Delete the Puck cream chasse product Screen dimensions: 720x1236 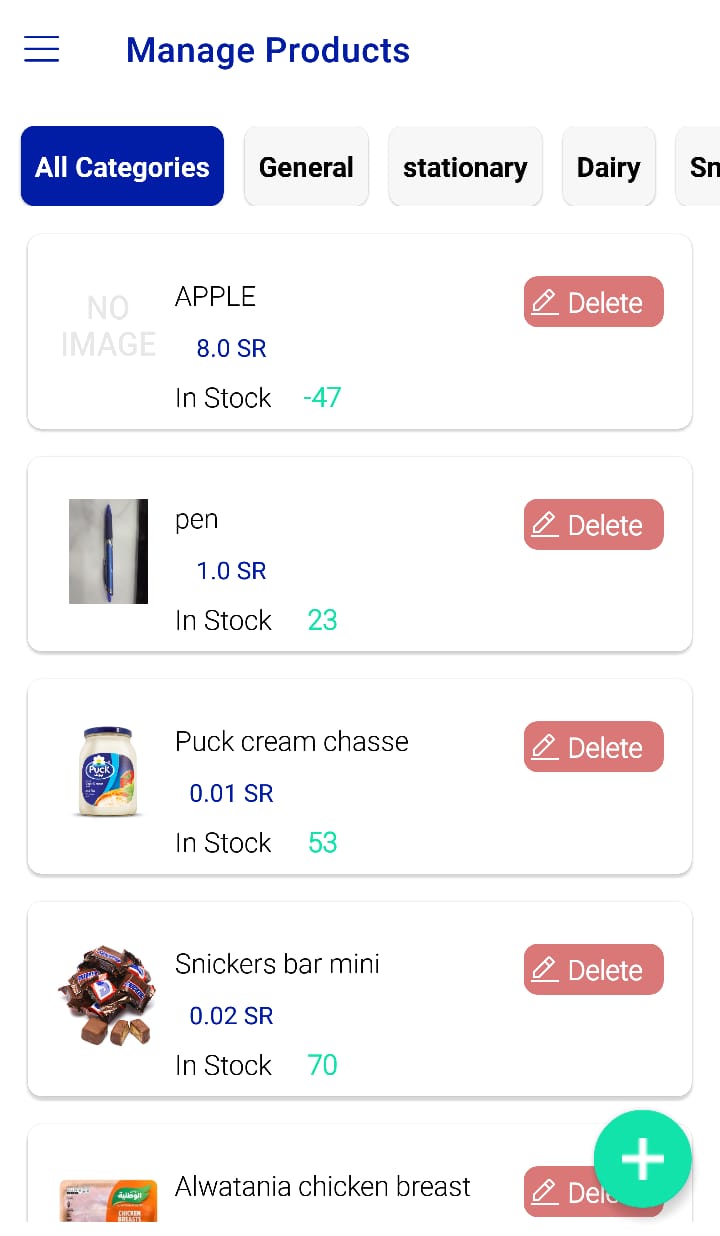point(605,746)
